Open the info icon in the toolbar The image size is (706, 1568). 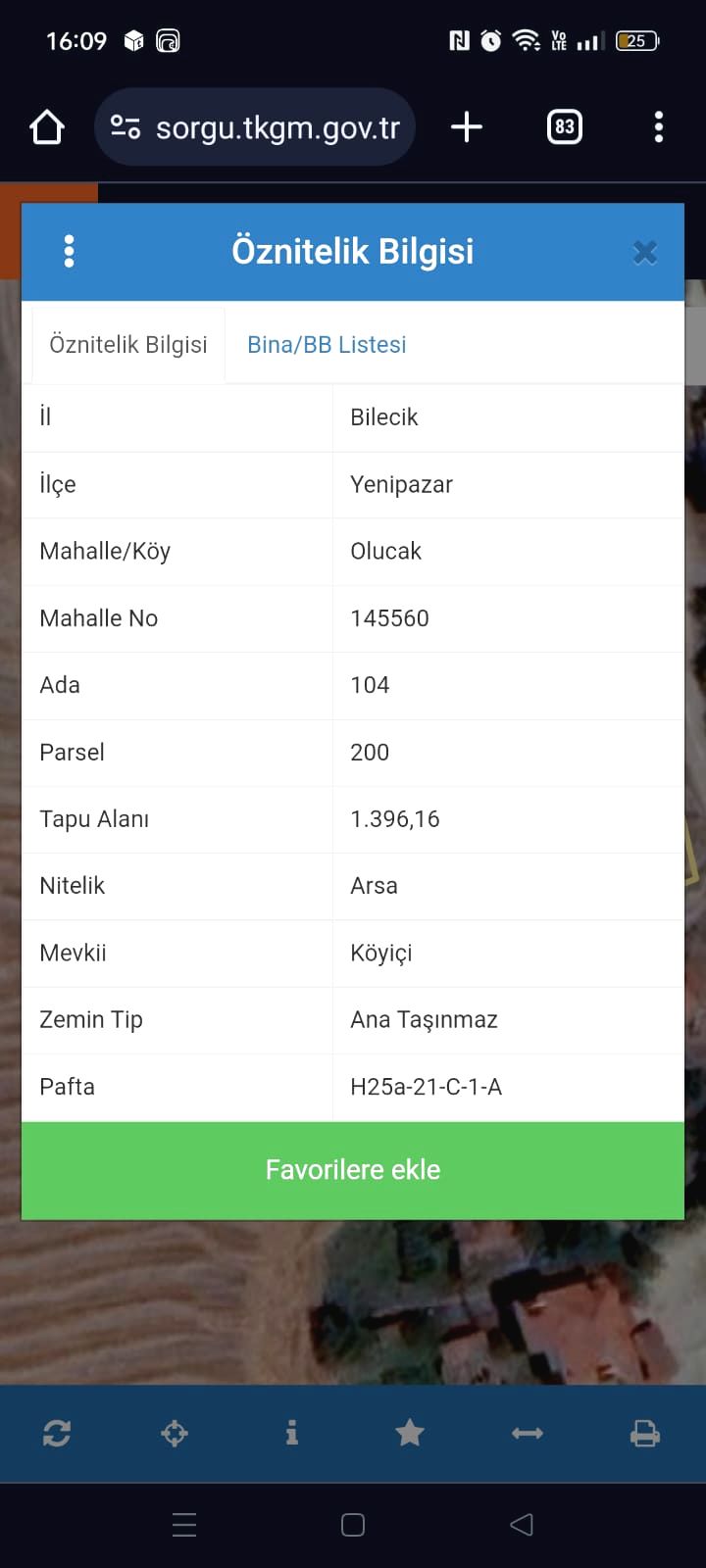coord(291,1433)
